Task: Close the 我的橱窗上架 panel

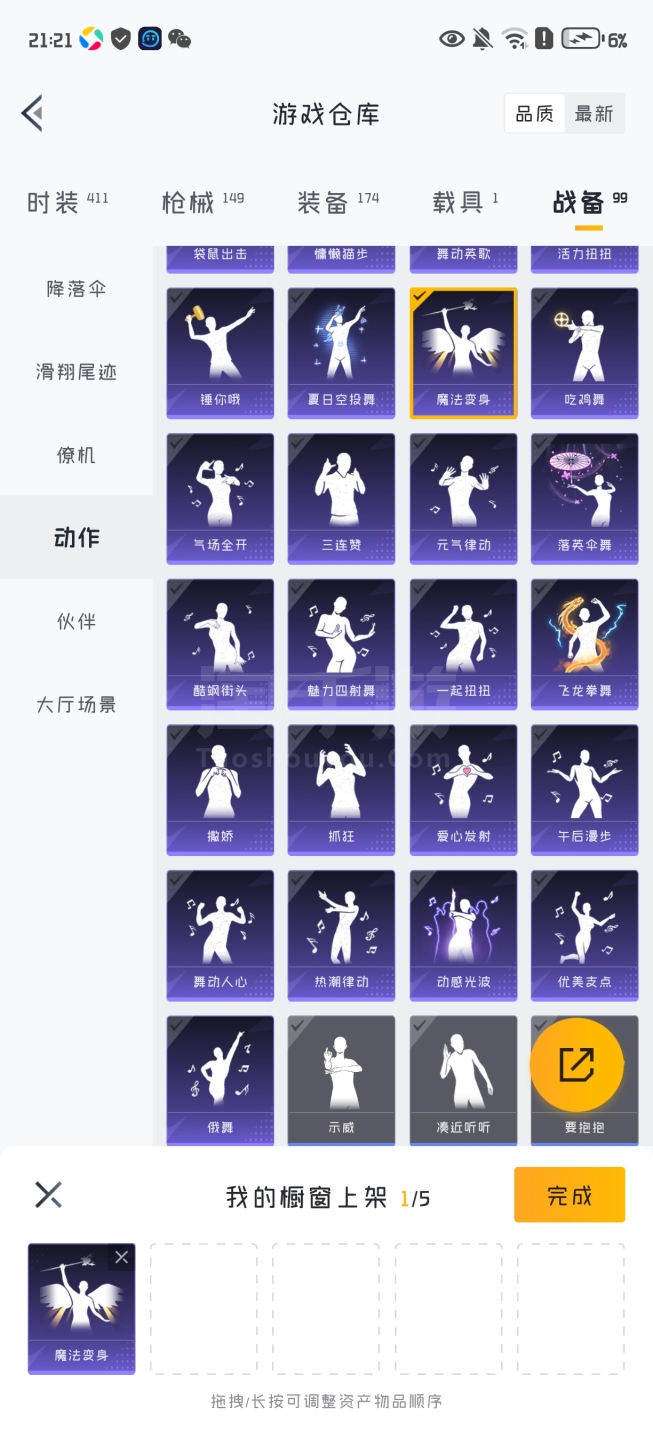Action: pyautogui.click(x=48, y=1195)
